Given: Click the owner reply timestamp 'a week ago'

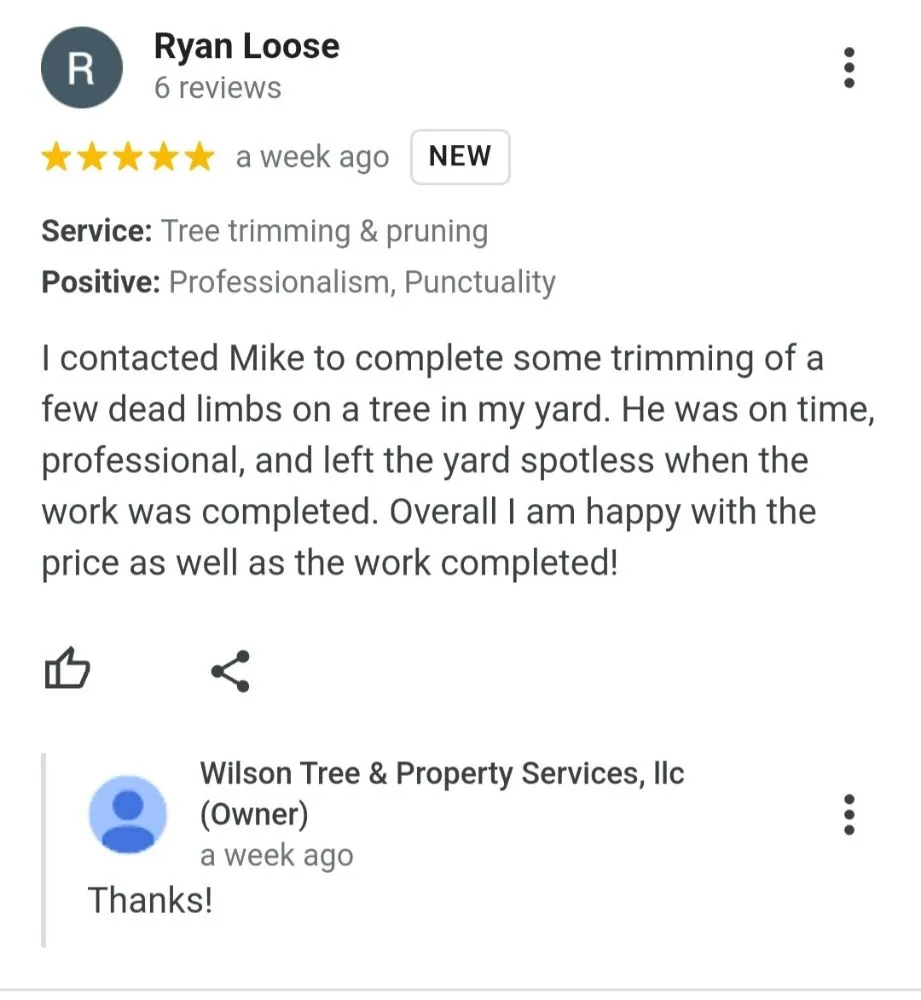Looking at the screenshot, I should pos(276,855).
